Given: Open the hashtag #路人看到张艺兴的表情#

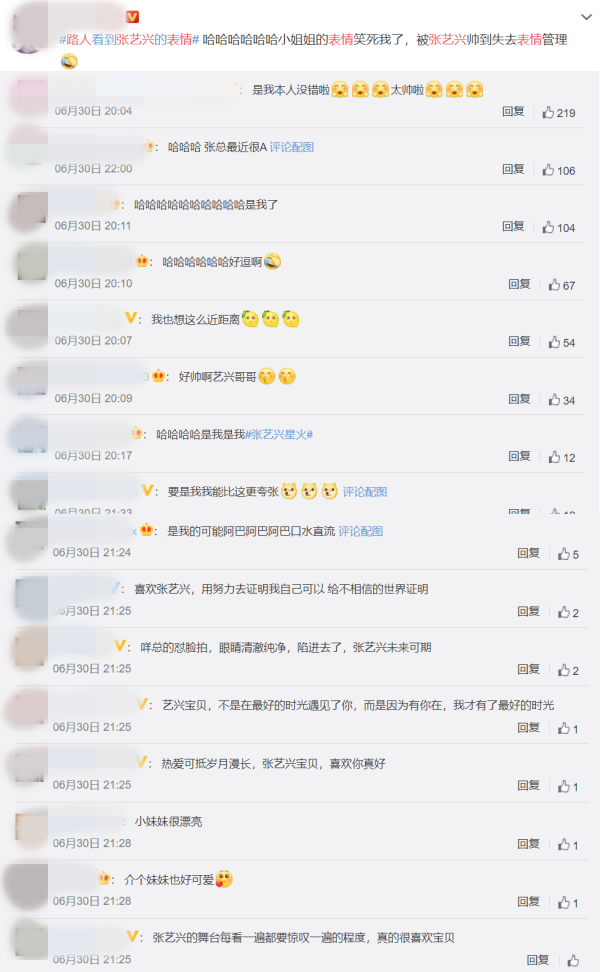Looking at the screenshot, I should click(x=128, y=40).
